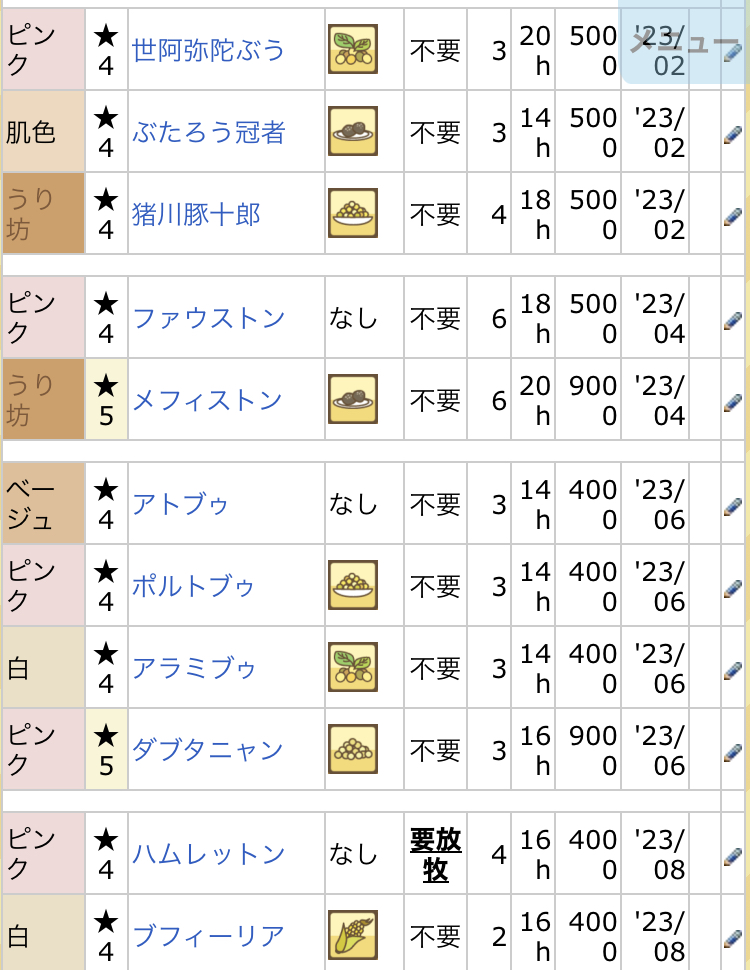The image size is (750, 970).
Task: Open the ファウストン link
Action: coord(208,318)
